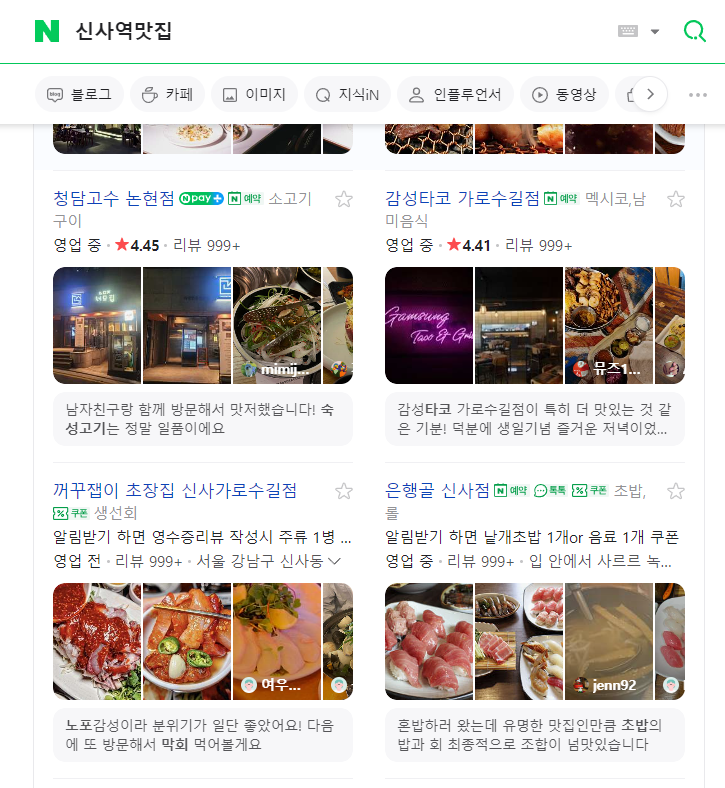This screenshot has height=788, width=725.
Task: Select the 지식iN tab
Action: [x=347, y=95]
